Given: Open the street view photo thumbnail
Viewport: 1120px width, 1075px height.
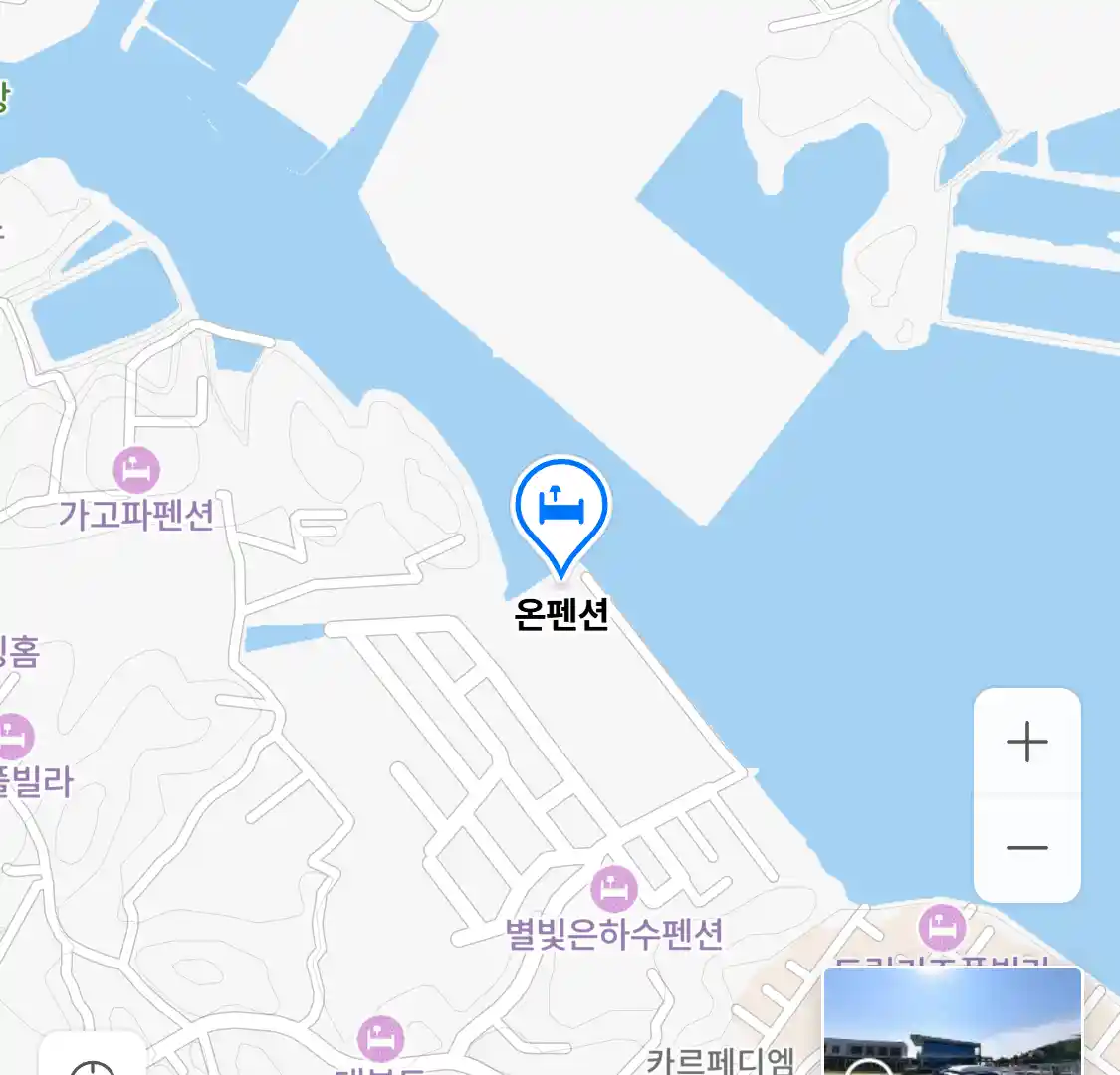Looking at the screenshot, I should tap(952, 1022).
